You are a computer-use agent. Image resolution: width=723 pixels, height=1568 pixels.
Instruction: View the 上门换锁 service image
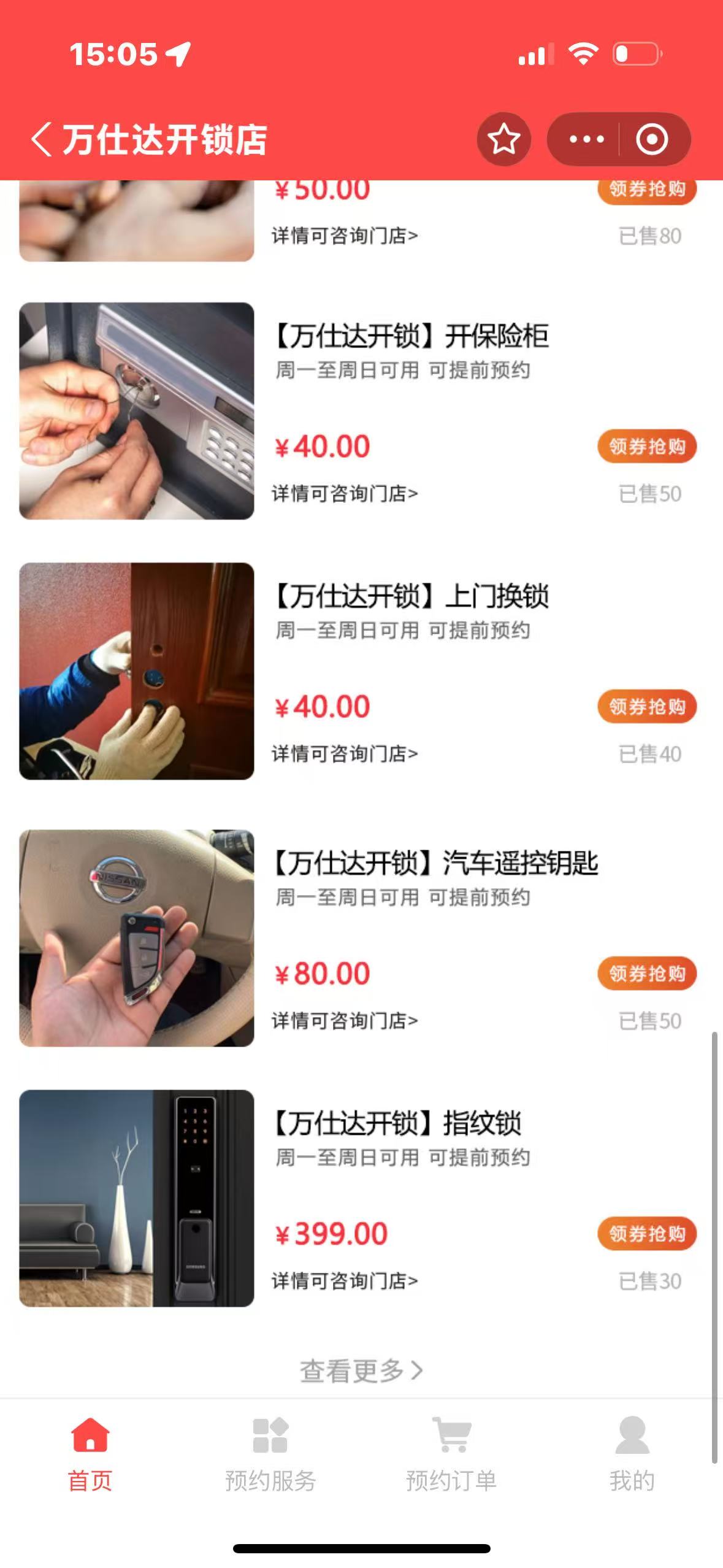(136, 671)
